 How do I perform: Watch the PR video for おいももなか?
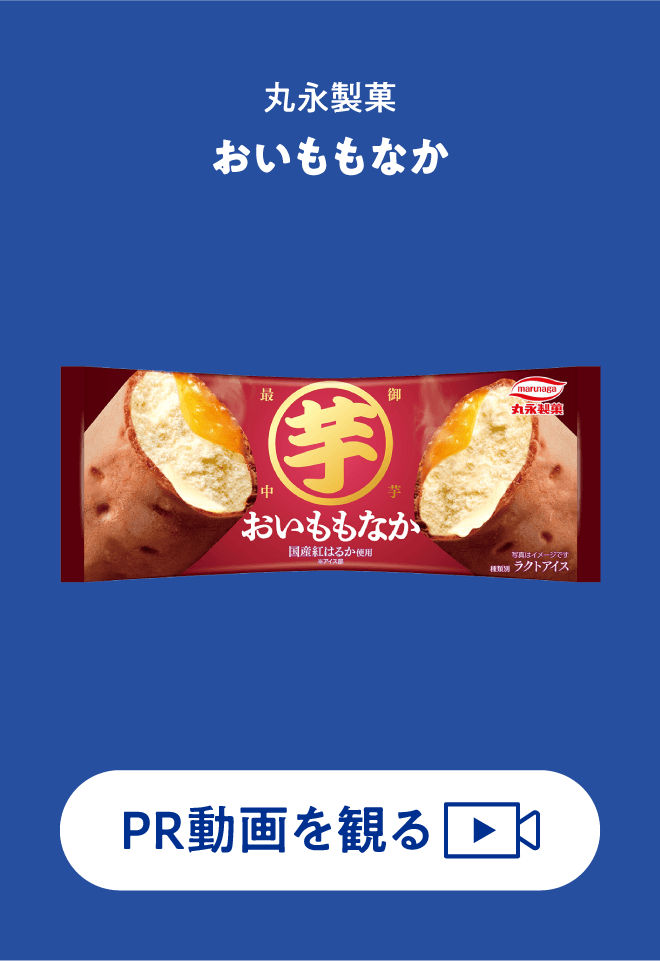tap(330, 830)
